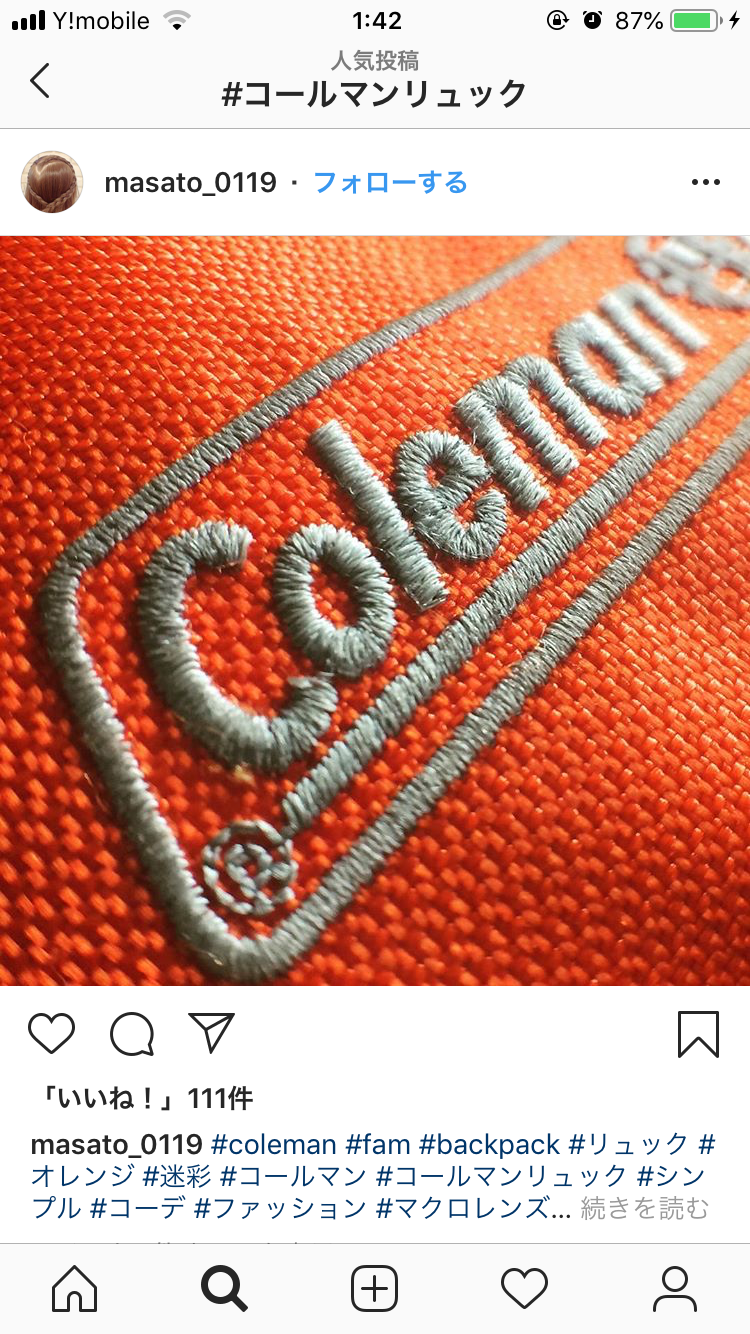Viewport: 750px width, 1334px height.
Task: Open the #coleman hashtag
Action: (273, 1144)
